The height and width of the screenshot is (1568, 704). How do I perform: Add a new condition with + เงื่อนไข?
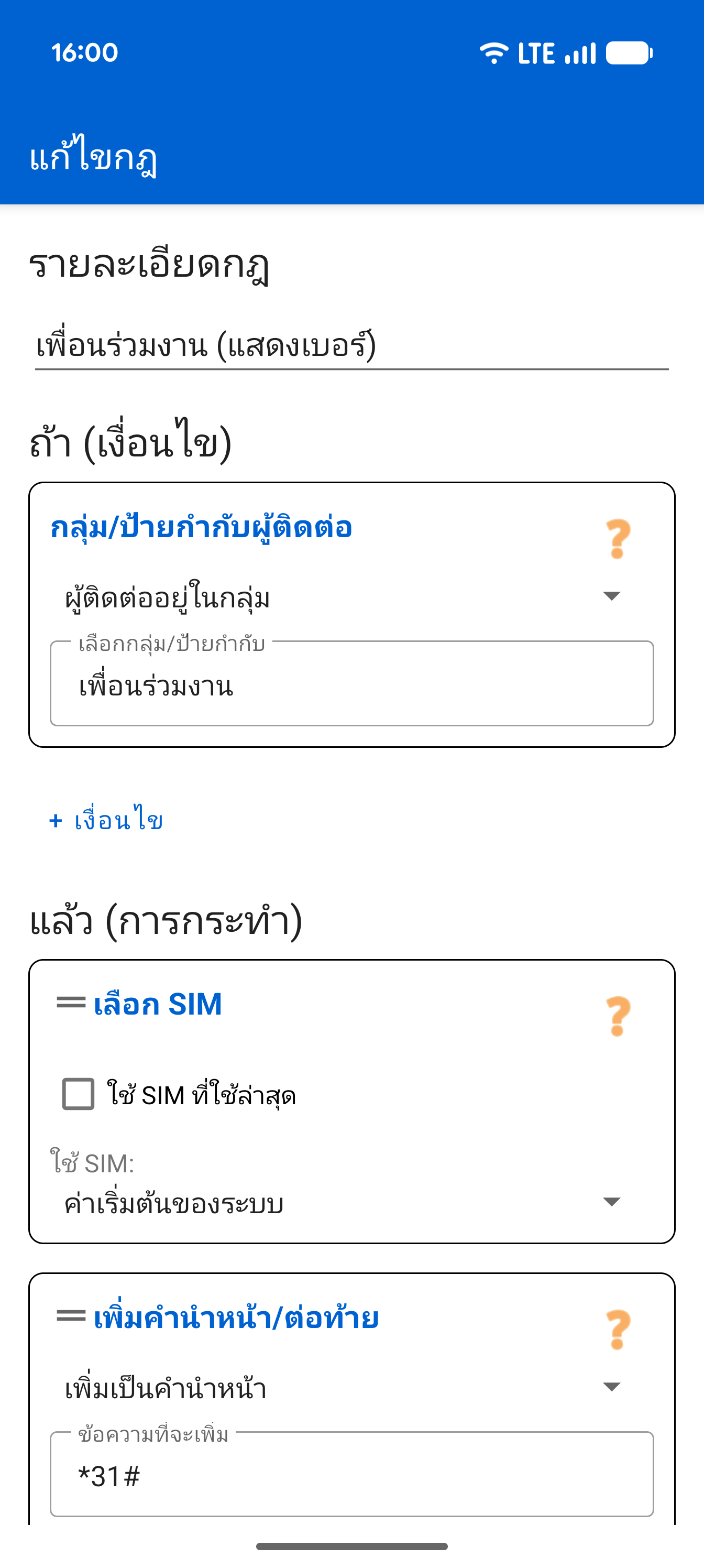click(105, 820)
